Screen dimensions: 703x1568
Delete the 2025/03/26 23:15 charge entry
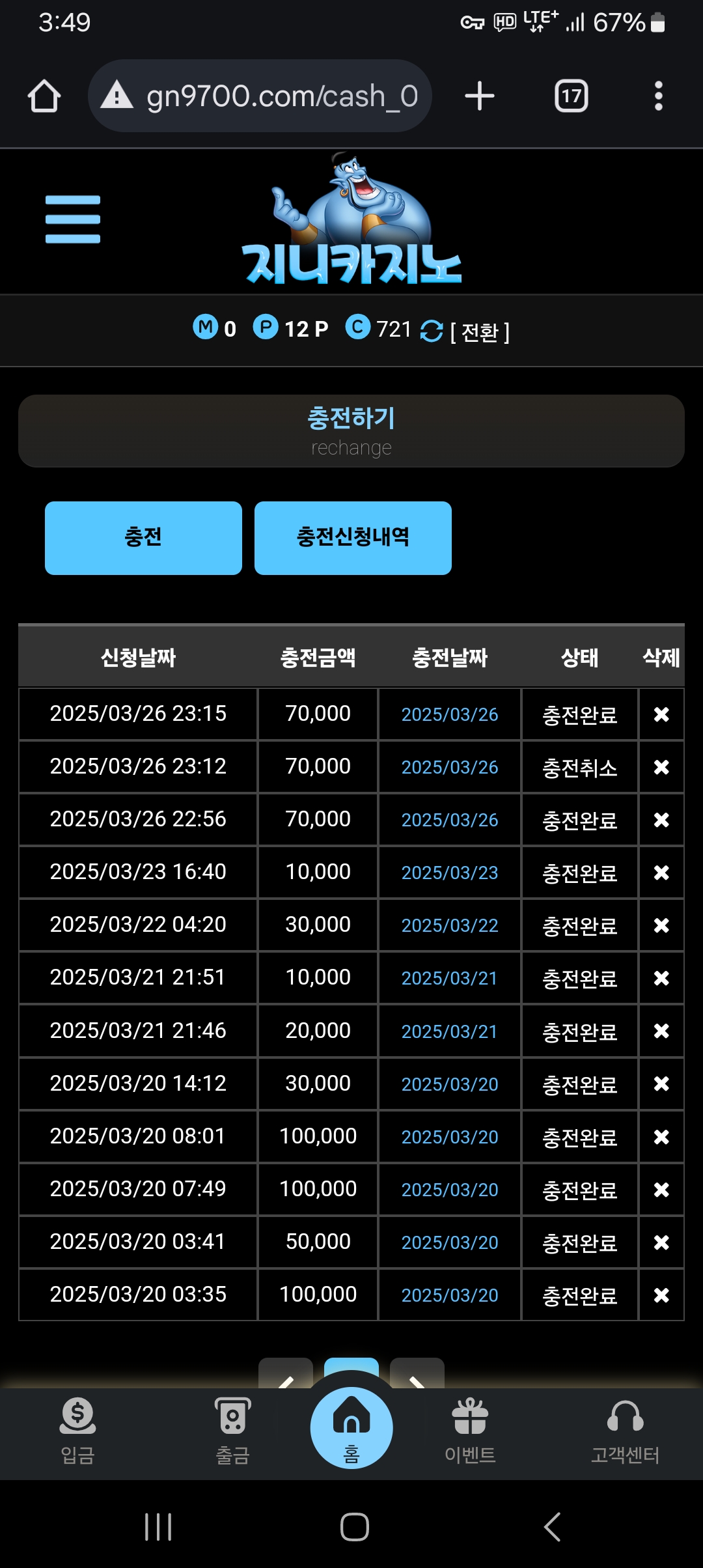coord(661,714)
